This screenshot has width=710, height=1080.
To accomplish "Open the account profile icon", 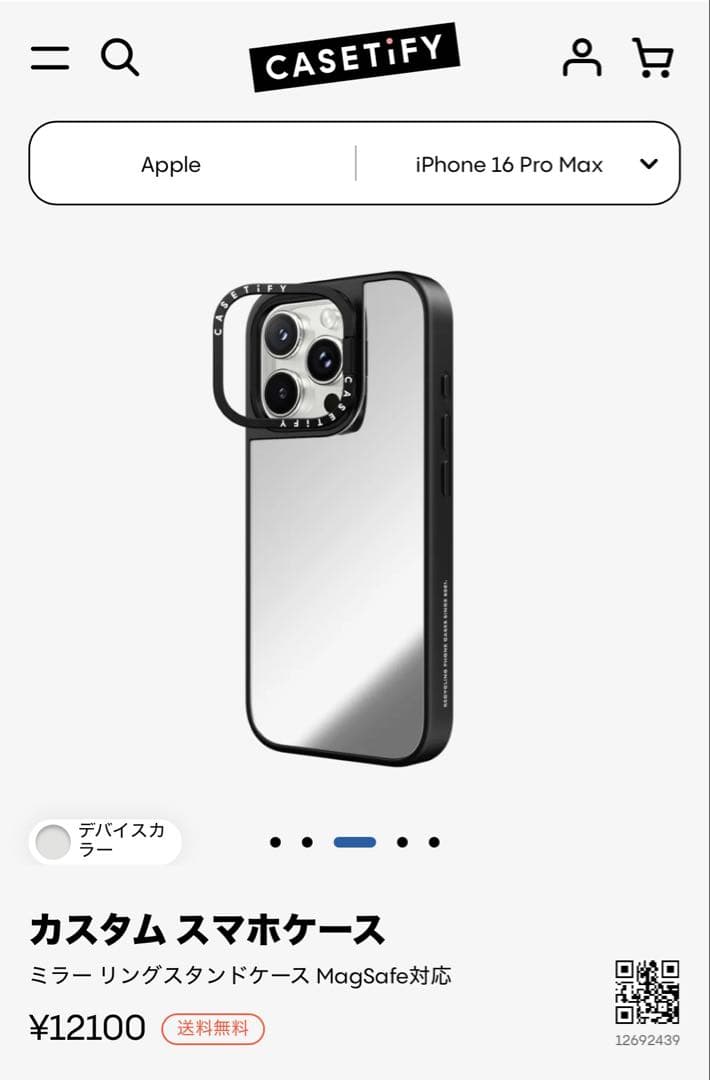I will click(x=581, y=57).
